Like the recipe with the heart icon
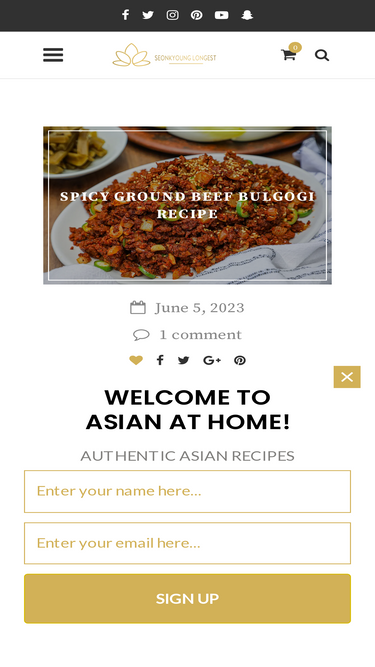The width and height of the screenshot is (375, 667). (136, 360)
